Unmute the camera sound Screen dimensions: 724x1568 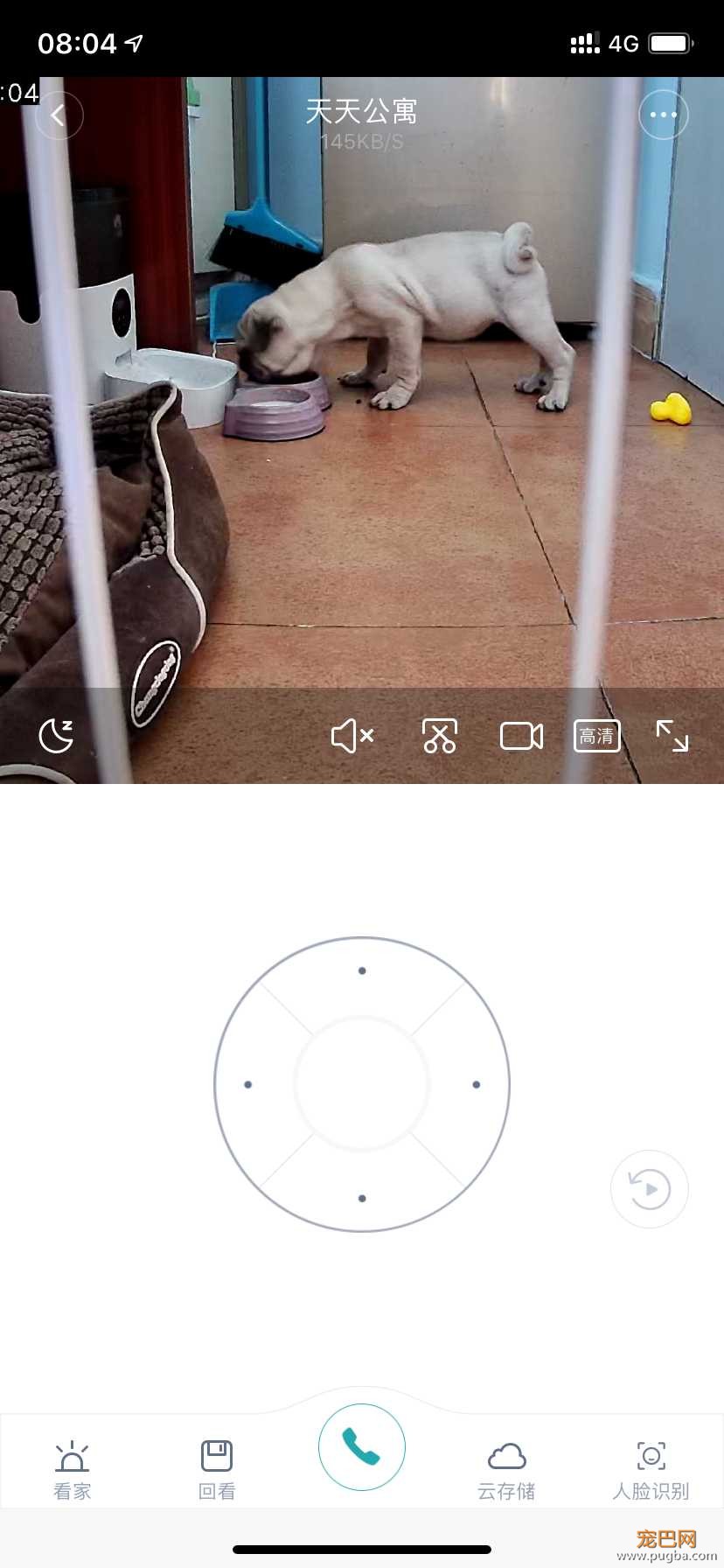(352, 736)
